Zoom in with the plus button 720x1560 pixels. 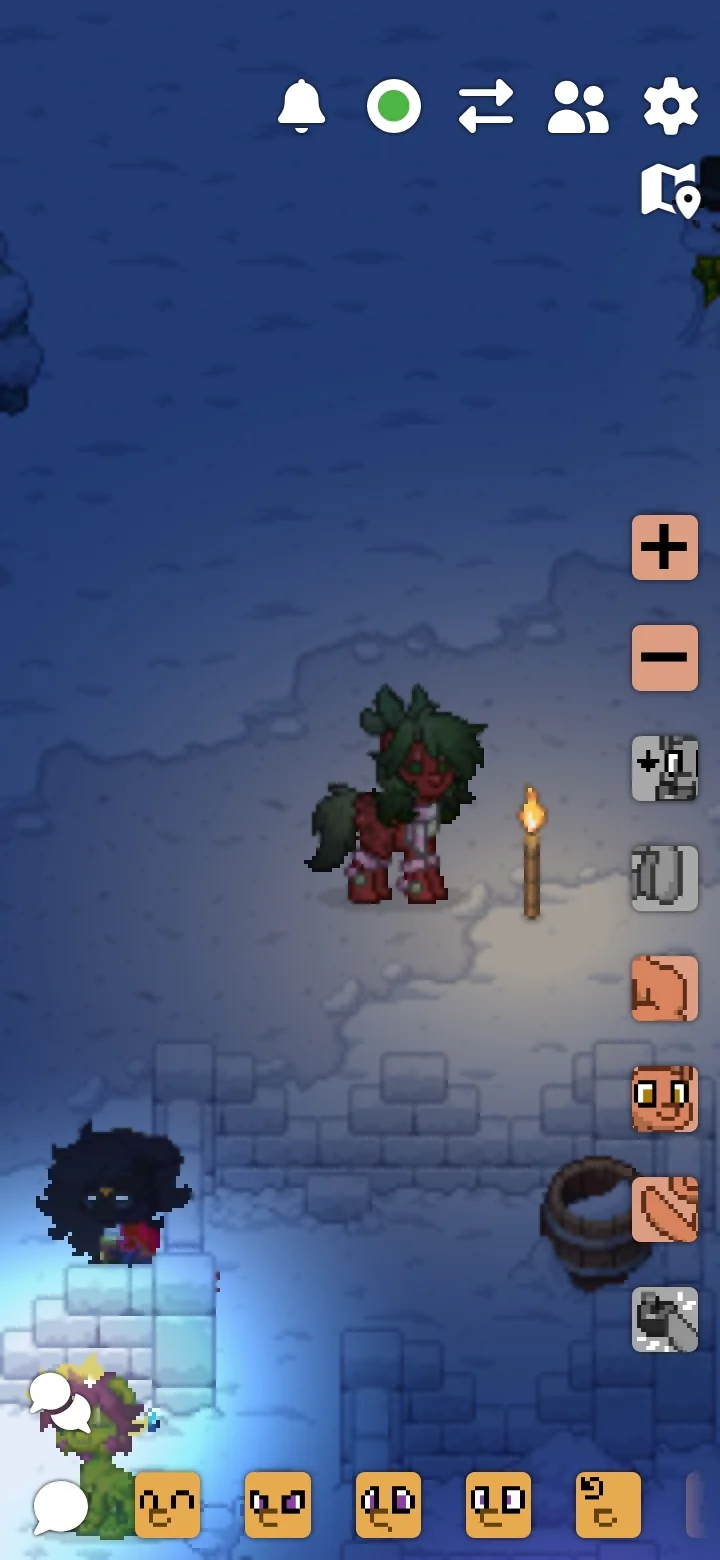[664, 547]
